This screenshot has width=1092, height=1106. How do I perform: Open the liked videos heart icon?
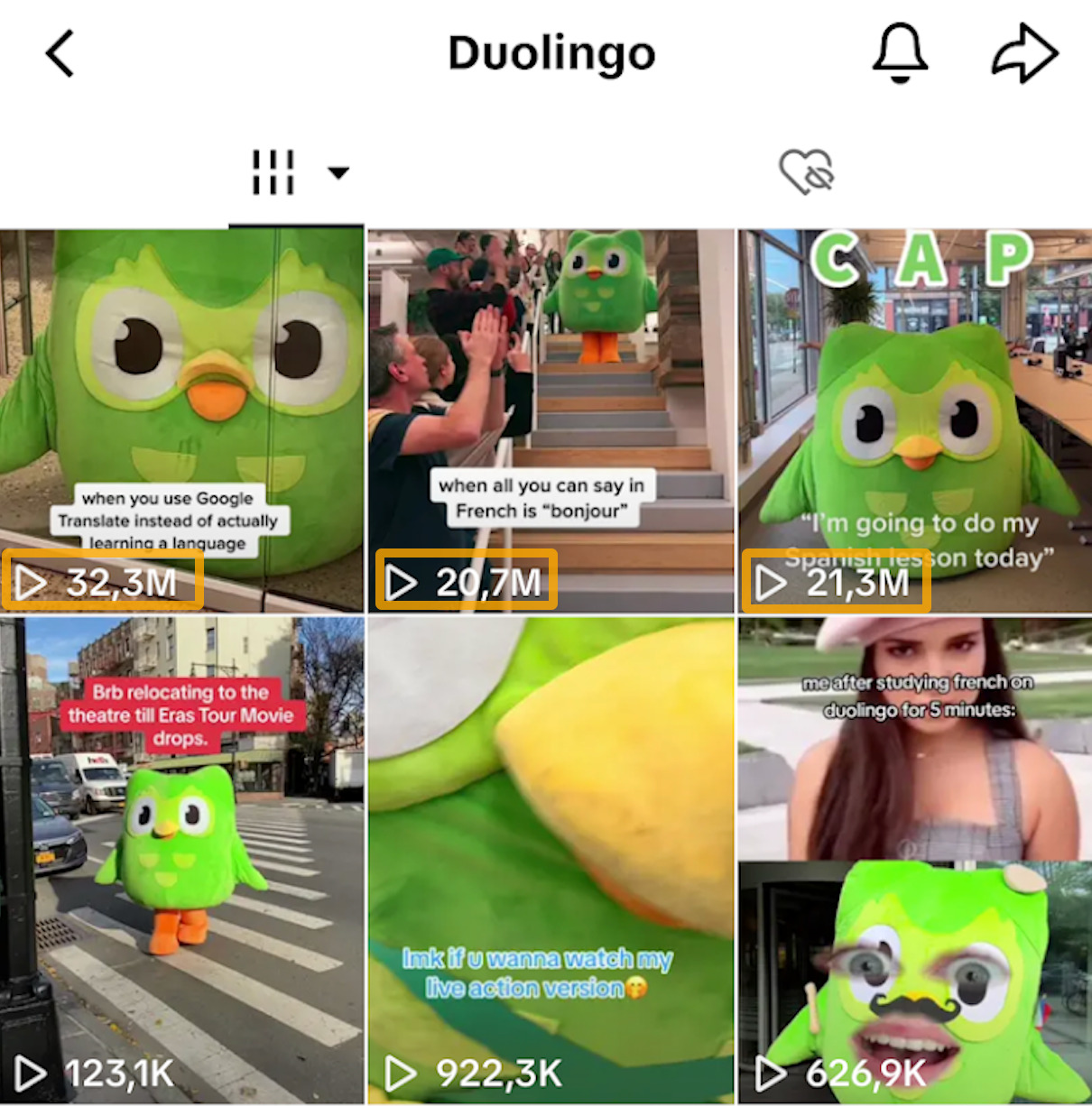(x=806, y=171)
